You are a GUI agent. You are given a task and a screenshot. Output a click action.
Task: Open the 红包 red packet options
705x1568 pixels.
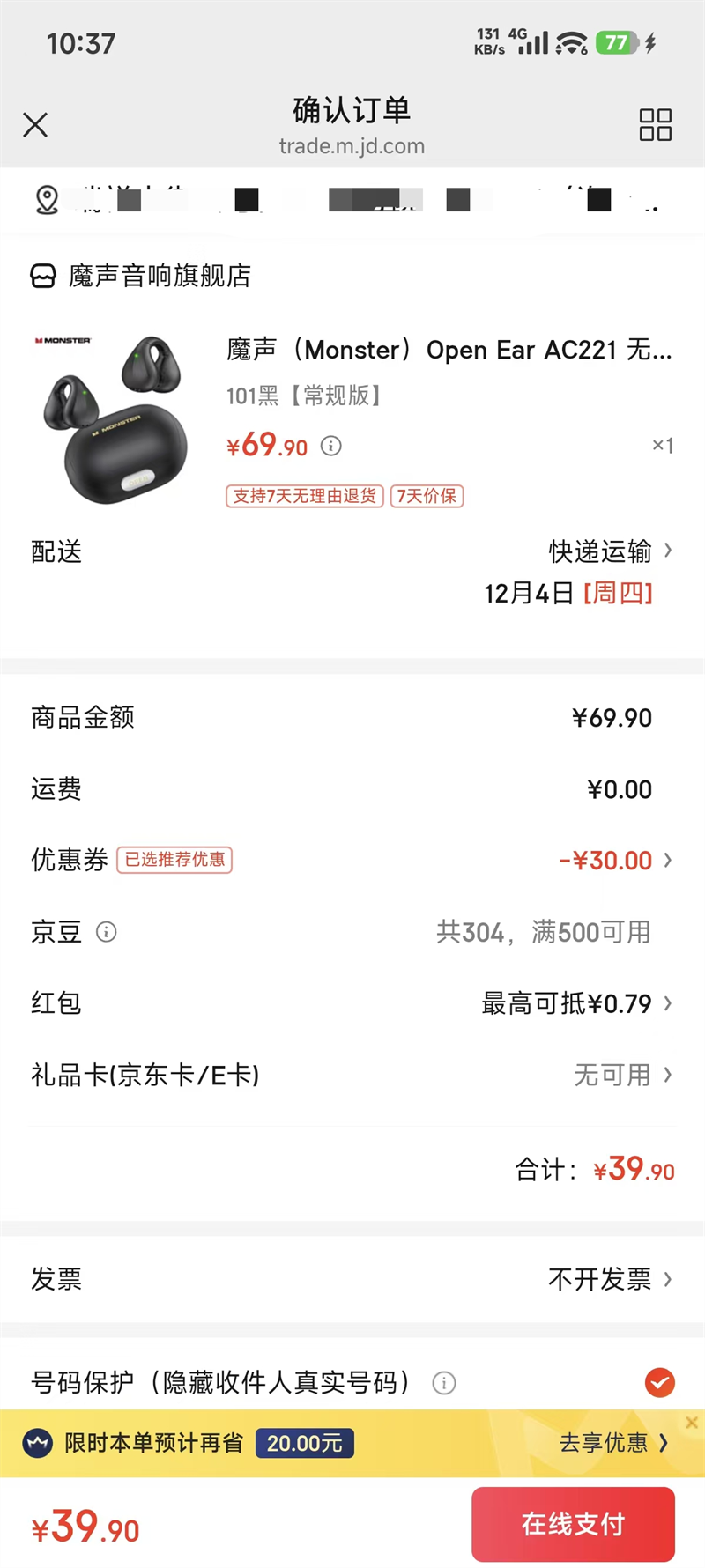(x=576, y=1003)
